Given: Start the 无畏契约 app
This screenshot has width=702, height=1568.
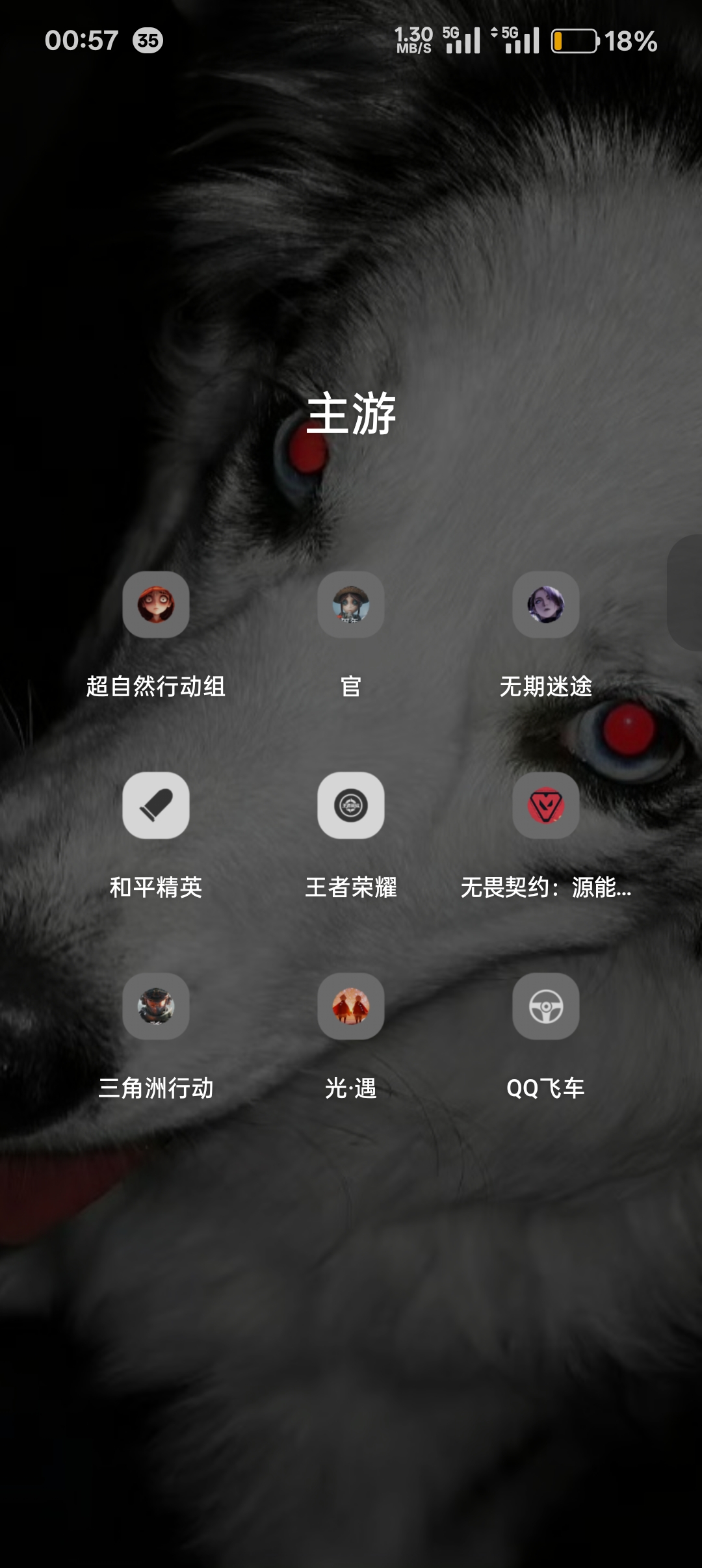Looking at the screenshot, I should coord(546,805).
